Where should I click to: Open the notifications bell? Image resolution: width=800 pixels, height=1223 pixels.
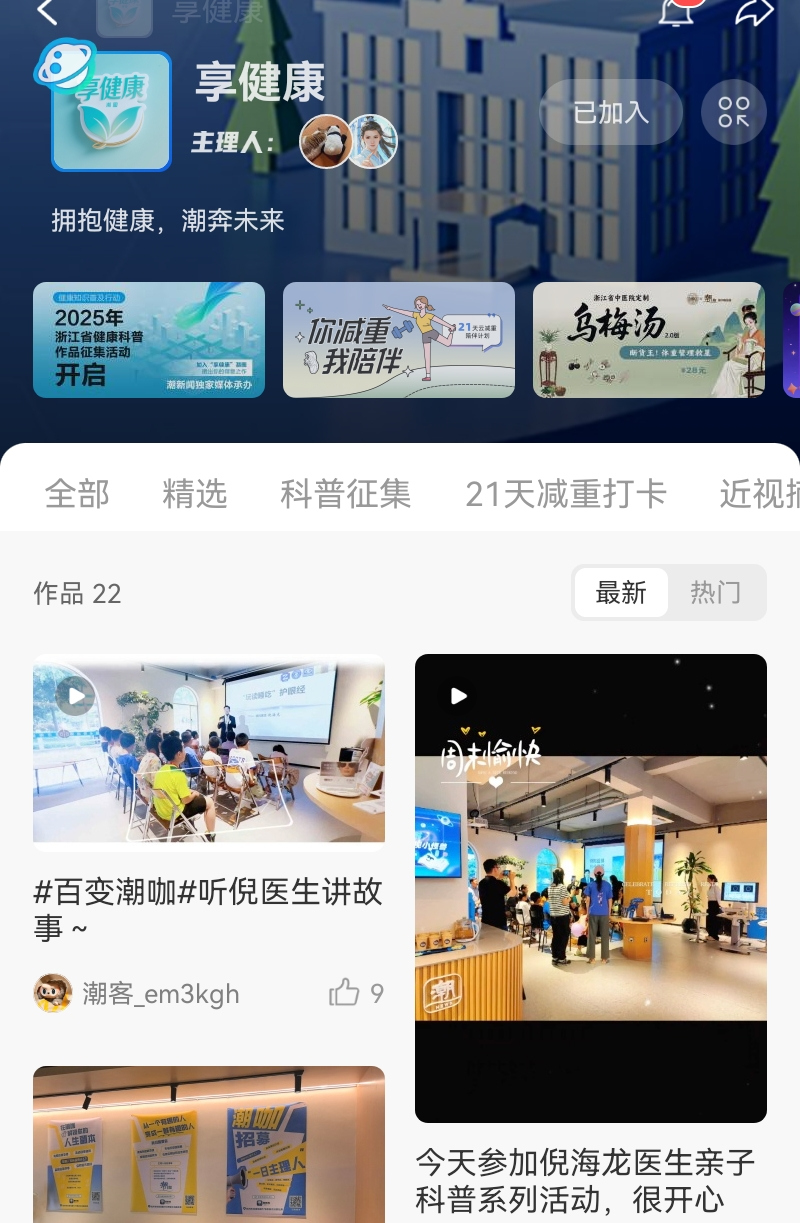677,12
